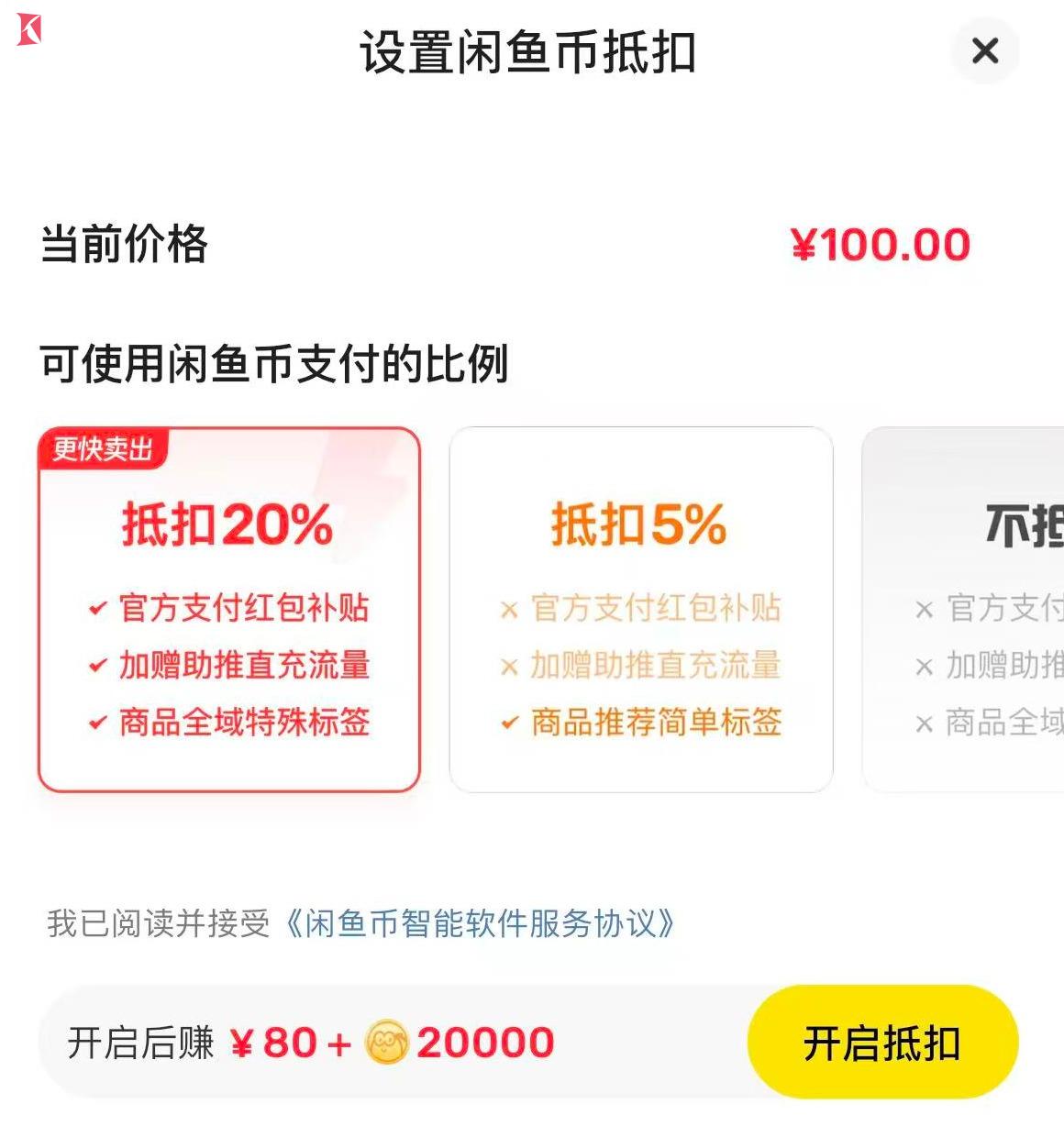This screenshot has width=1064, height=1137.
Task: Tap the yellow 开启抵扣 button
Action: pos(882,1043)
